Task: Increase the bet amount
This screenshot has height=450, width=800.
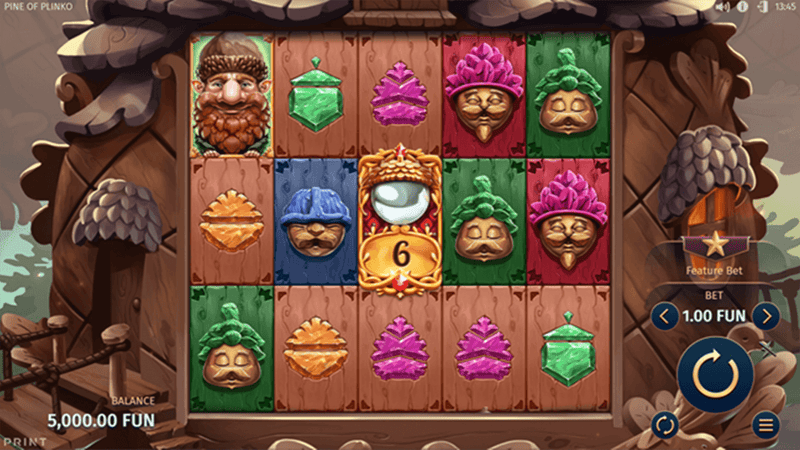Action: click(x=766, y=317)
